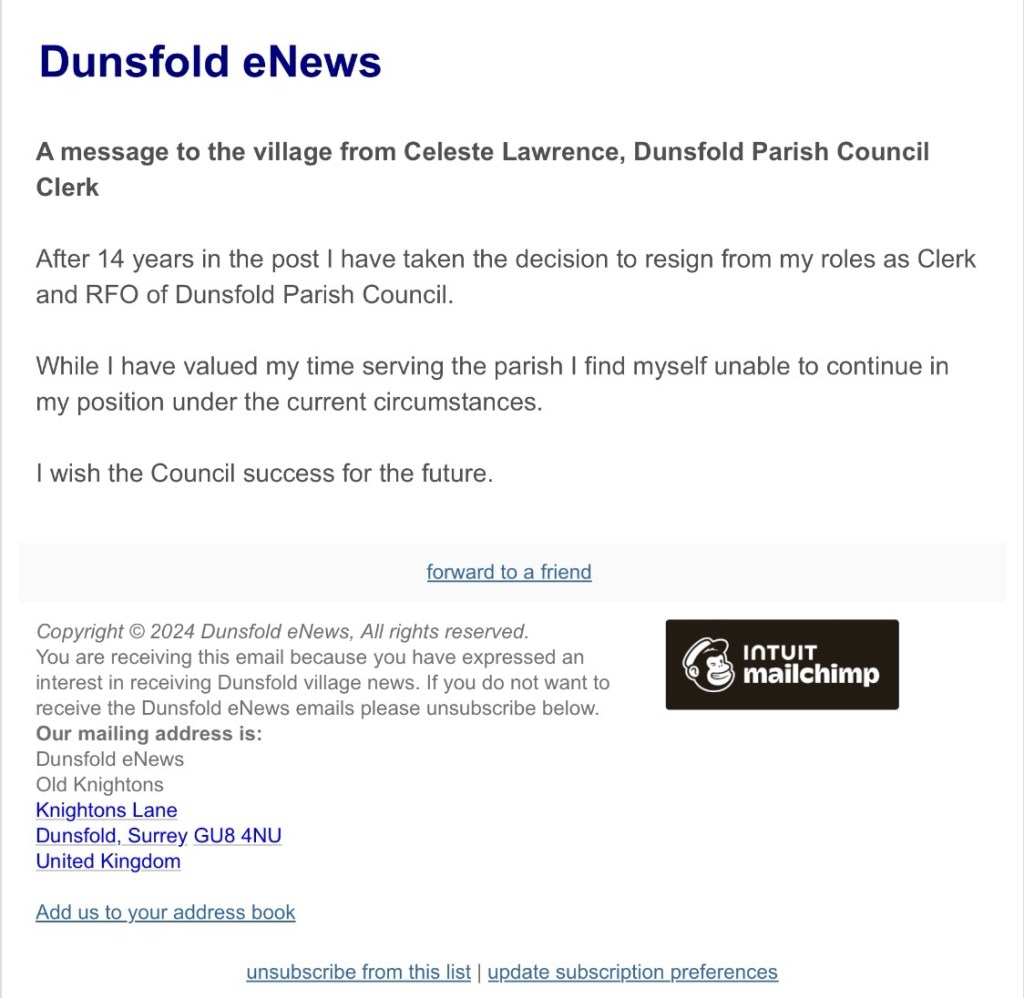Tap the GU8 4NU postcode link
The height and width of the screenshot is (998, 1024).
tap(238, 836)
